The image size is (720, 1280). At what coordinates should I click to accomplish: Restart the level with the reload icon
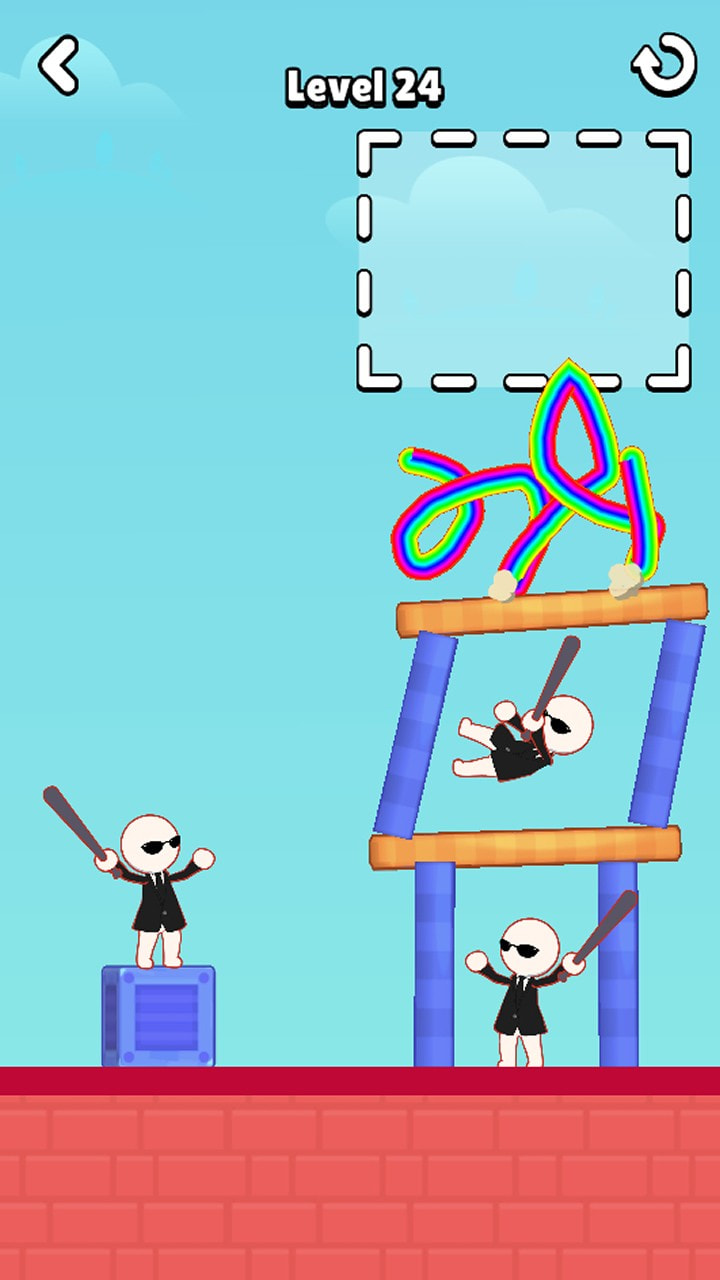click(664, 66)
